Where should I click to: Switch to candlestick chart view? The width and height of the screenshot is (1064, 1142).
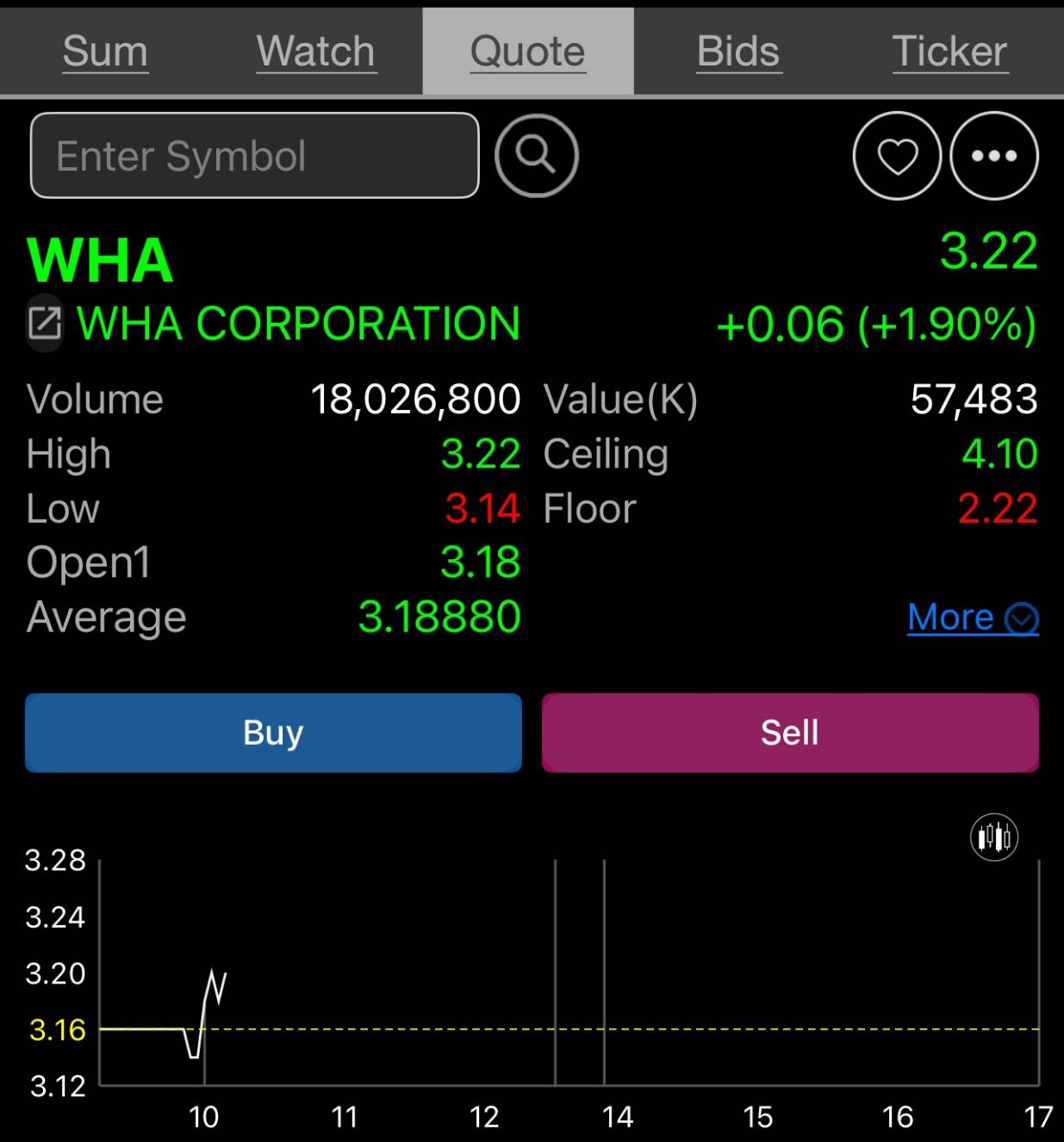(994, 836)
